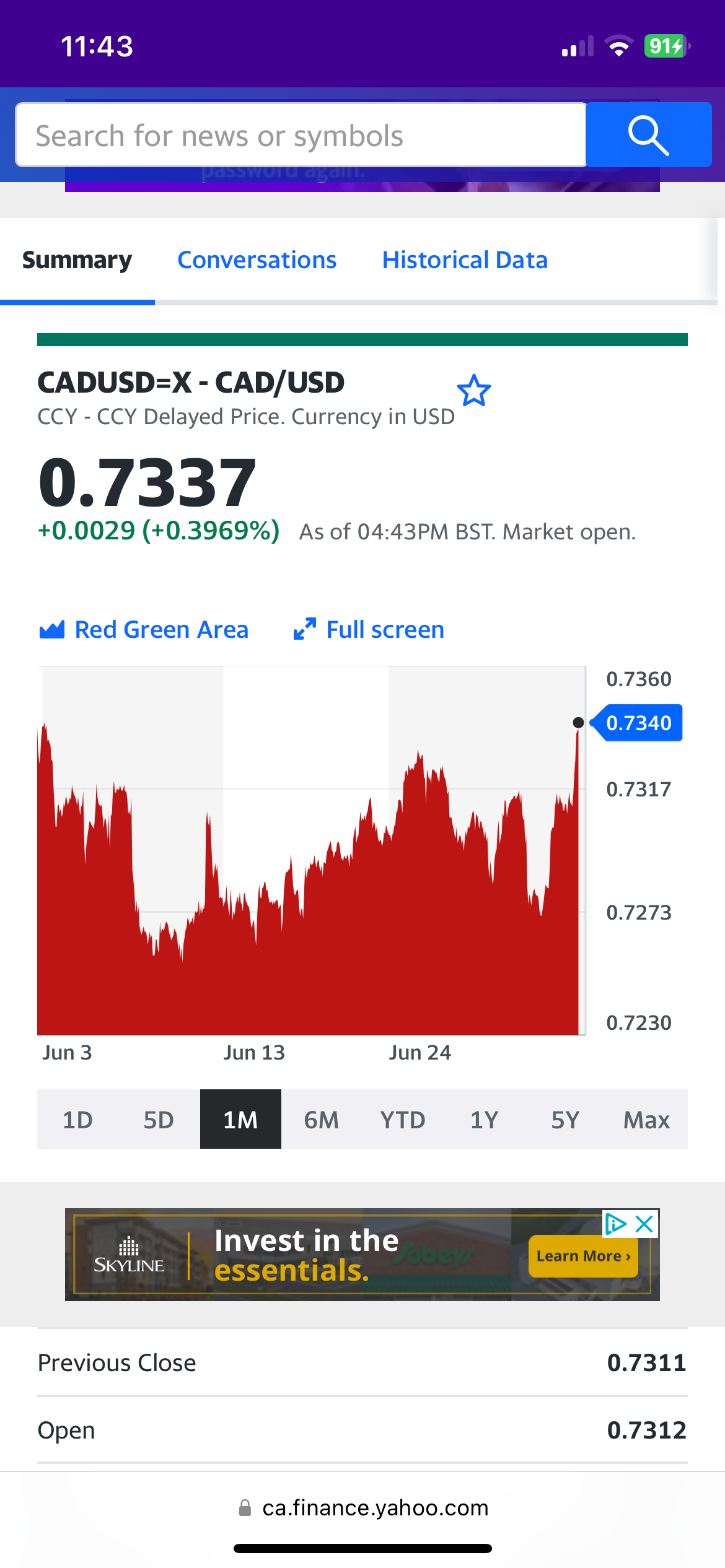Switch to the Conversations tab

pos(257,260)
